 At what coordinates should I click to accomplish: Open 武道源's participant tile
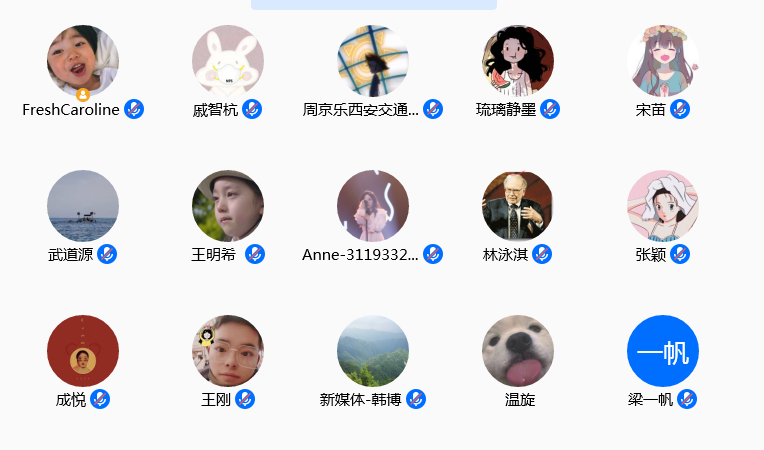pyautogui.click(x=83, y=206)
